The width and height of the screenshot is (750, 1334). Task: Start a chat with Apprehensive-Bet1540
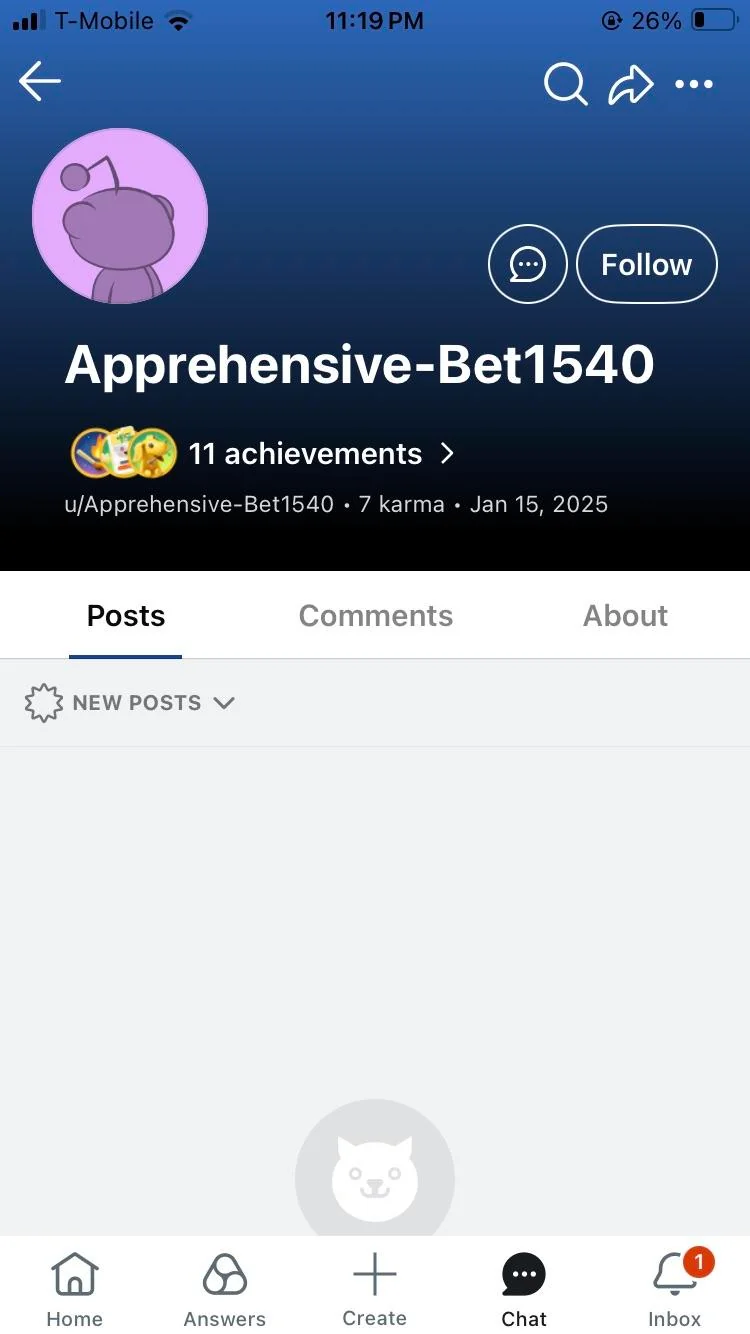click(x=527, y=265)
